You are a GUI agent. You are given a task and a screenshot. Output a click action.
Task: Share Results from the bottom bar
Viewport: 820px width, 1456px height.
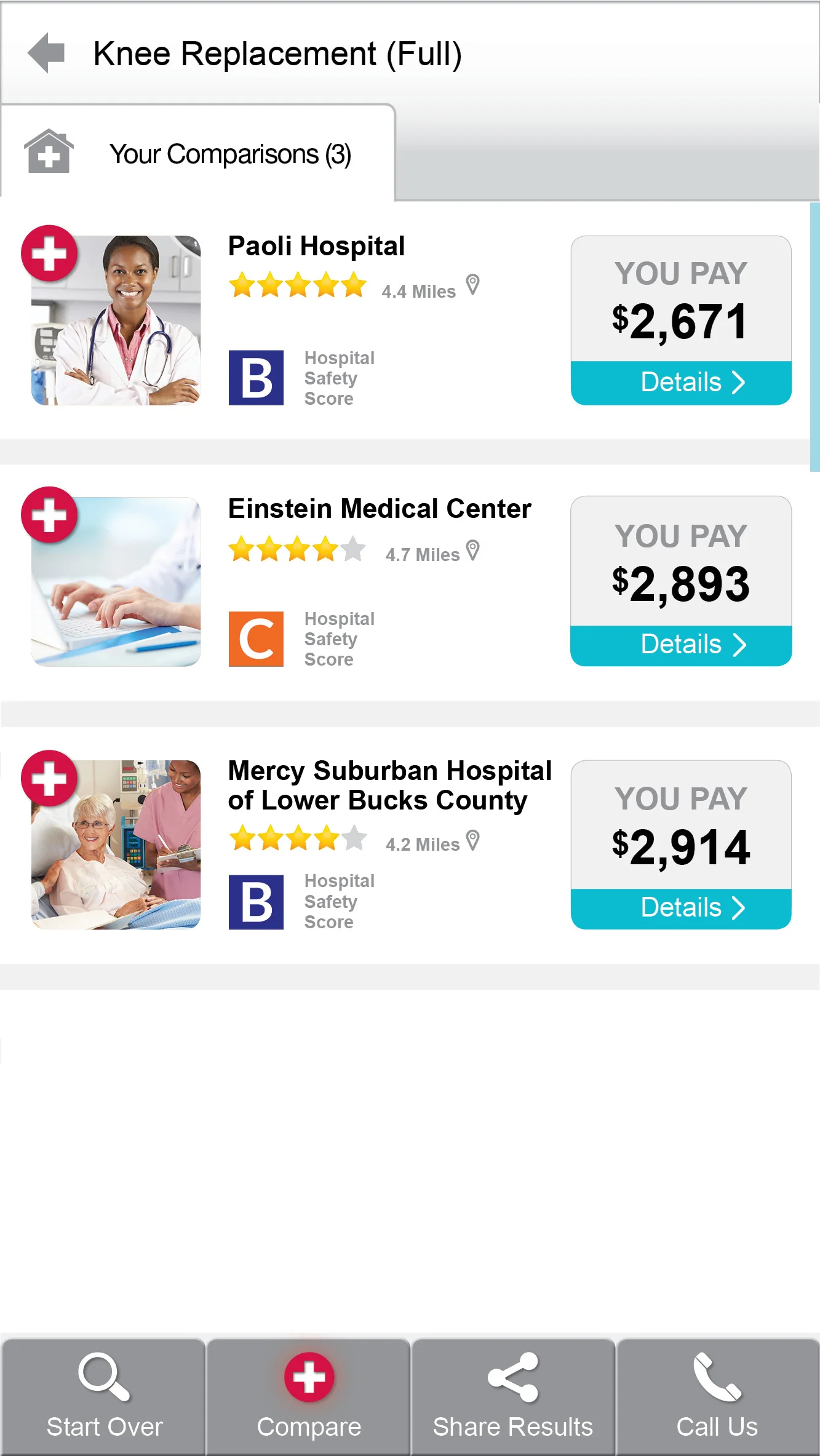click(x=513, y=1396)
